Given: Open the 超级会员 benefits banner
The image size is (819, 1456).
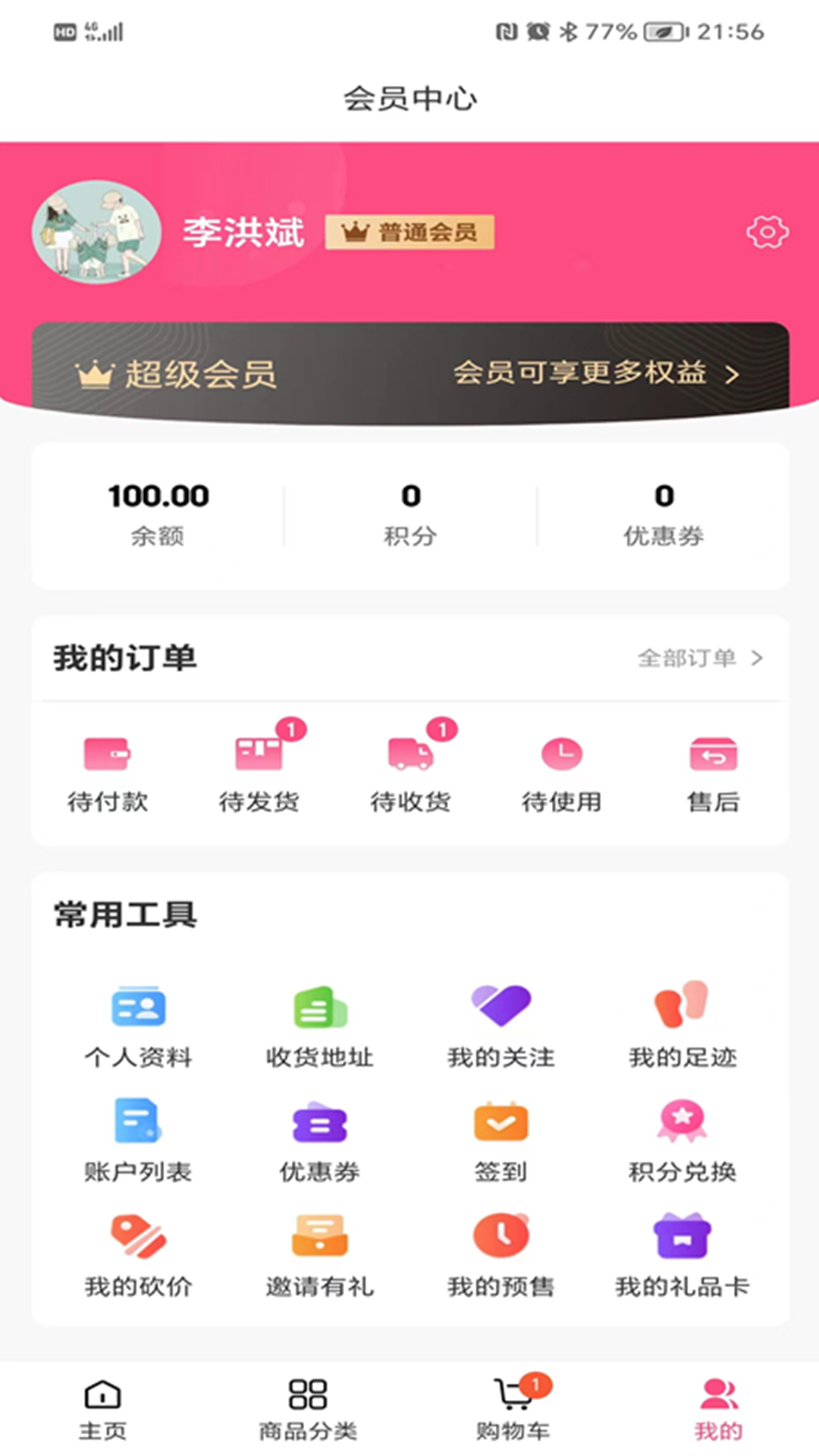Looking at the screenshot, I should pyautogui.click(x=409, y=373).
